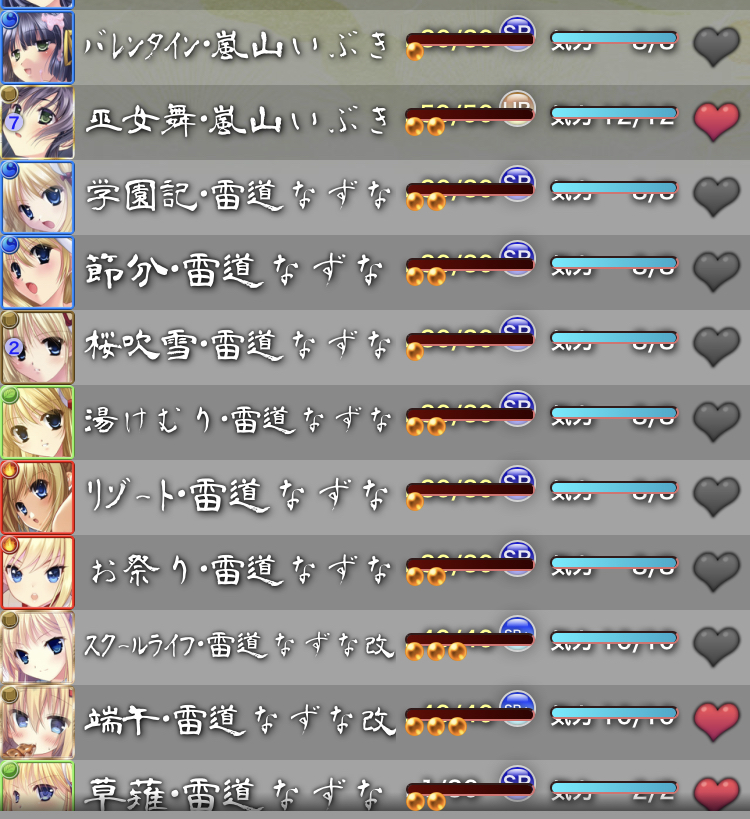750x819 pixels.
Task: Favorite バレンタイン・嵐山いぶき with its heart
Action: pyautogui.click(x=716, y=47)
